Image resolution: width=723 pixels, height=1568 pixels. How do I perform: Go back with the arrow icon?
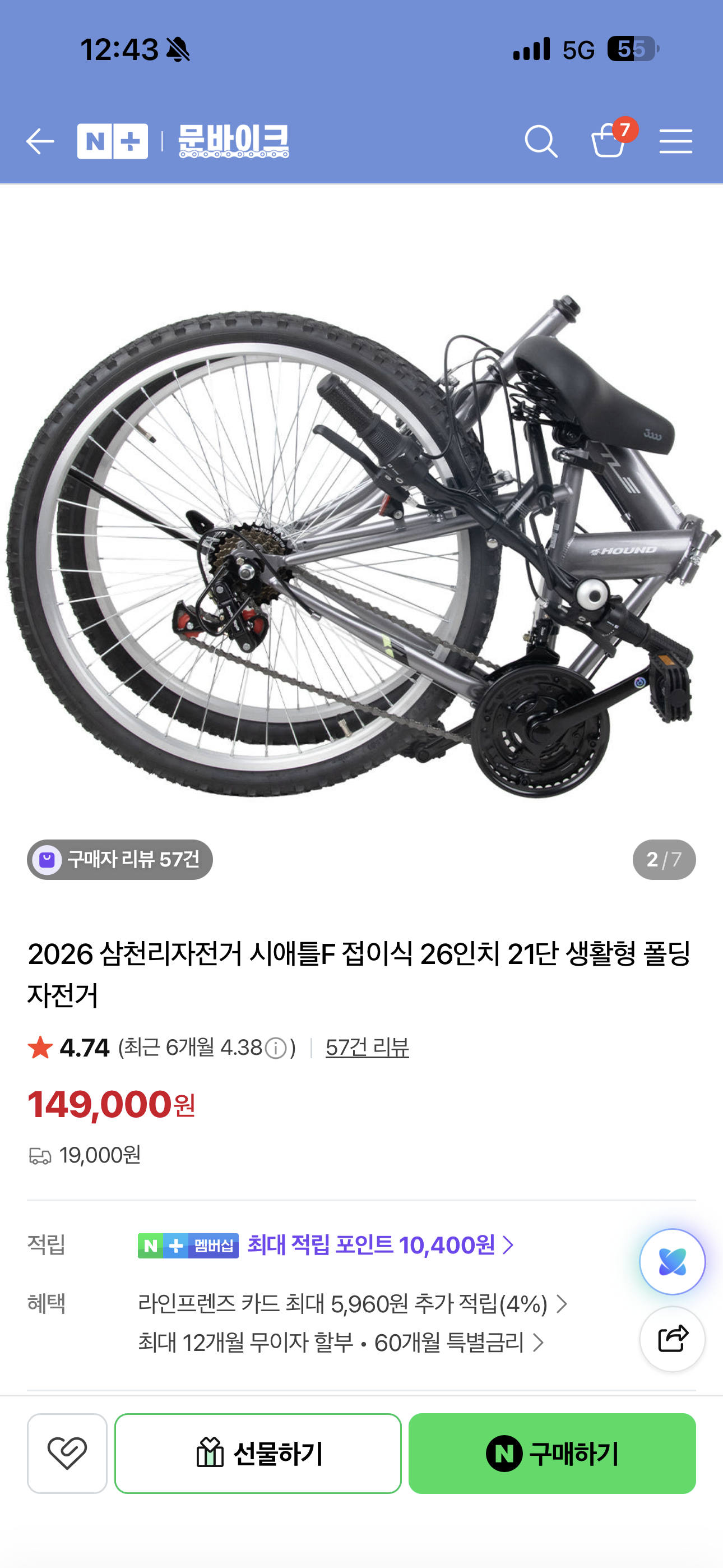tap(40, 141)
